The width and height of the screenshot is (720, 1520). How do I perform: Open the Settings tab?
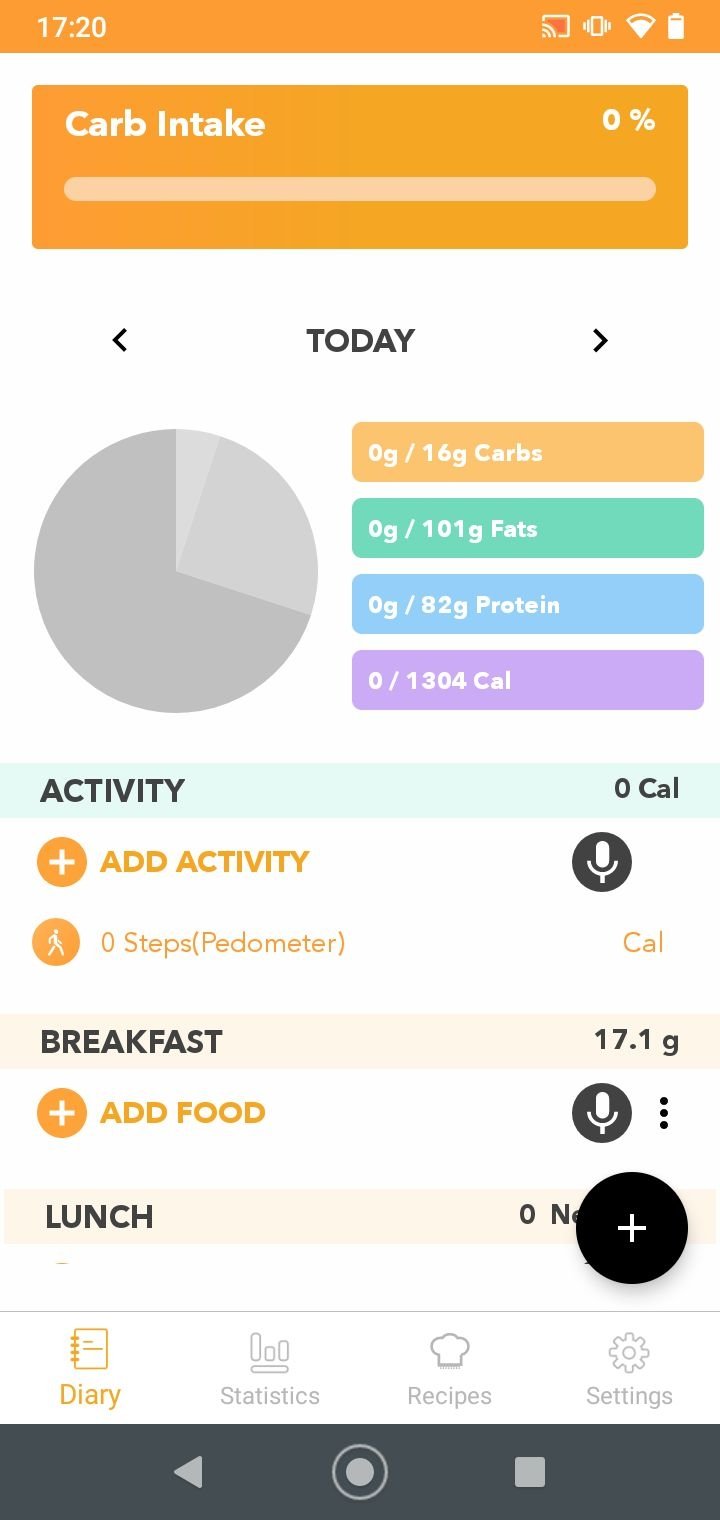pyautogui.click(x=629, y=1369)
